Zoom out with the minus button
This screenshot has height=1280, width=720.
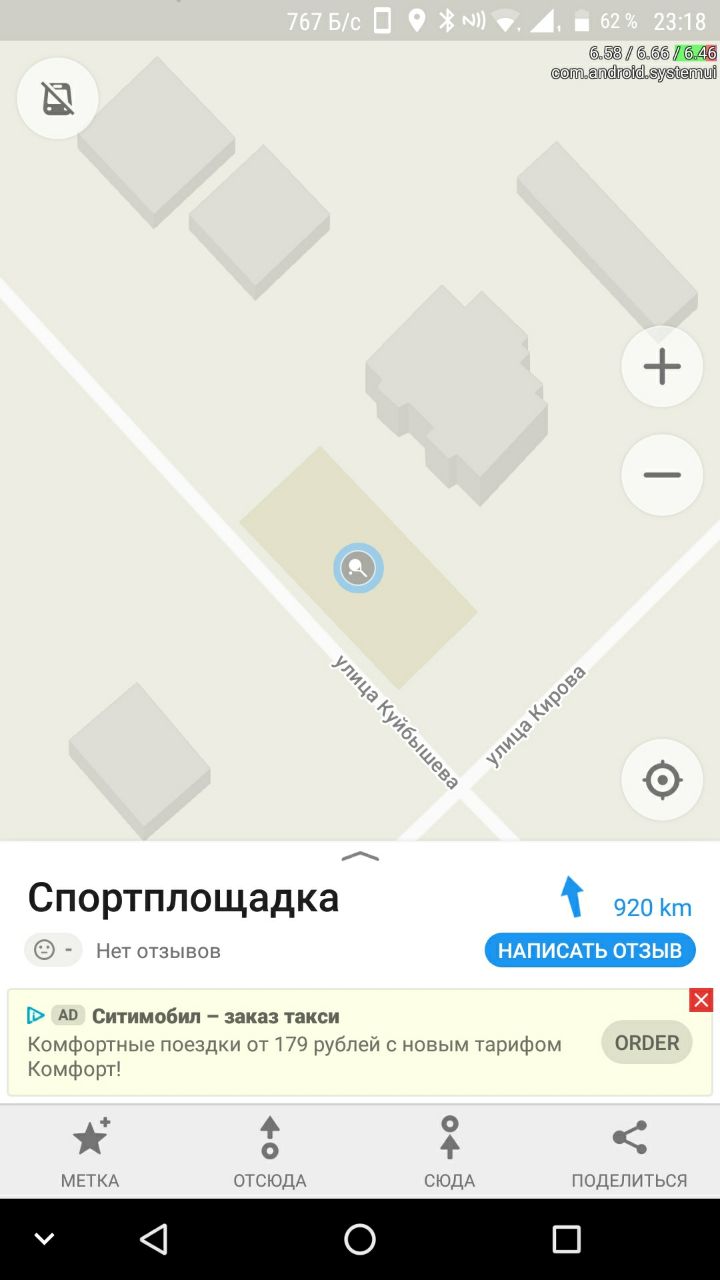click(662, 475)
